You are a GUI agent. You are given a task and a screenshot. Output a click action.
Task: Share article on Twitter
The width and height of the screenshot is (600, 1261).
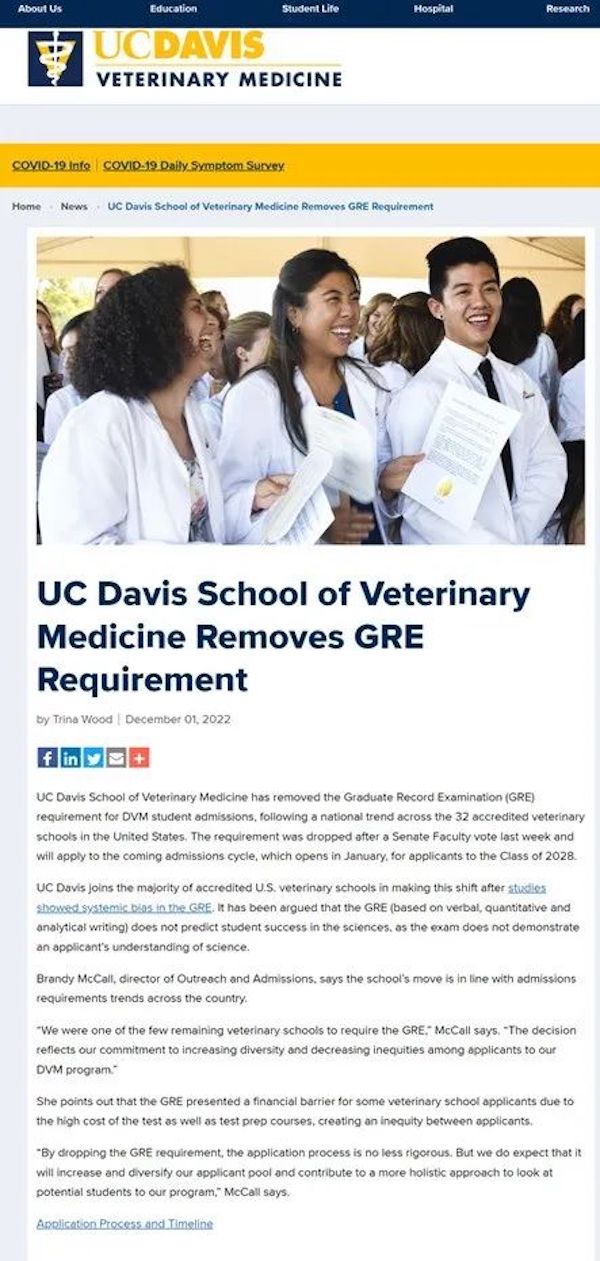pyautogui.click(x=93, y=757)
